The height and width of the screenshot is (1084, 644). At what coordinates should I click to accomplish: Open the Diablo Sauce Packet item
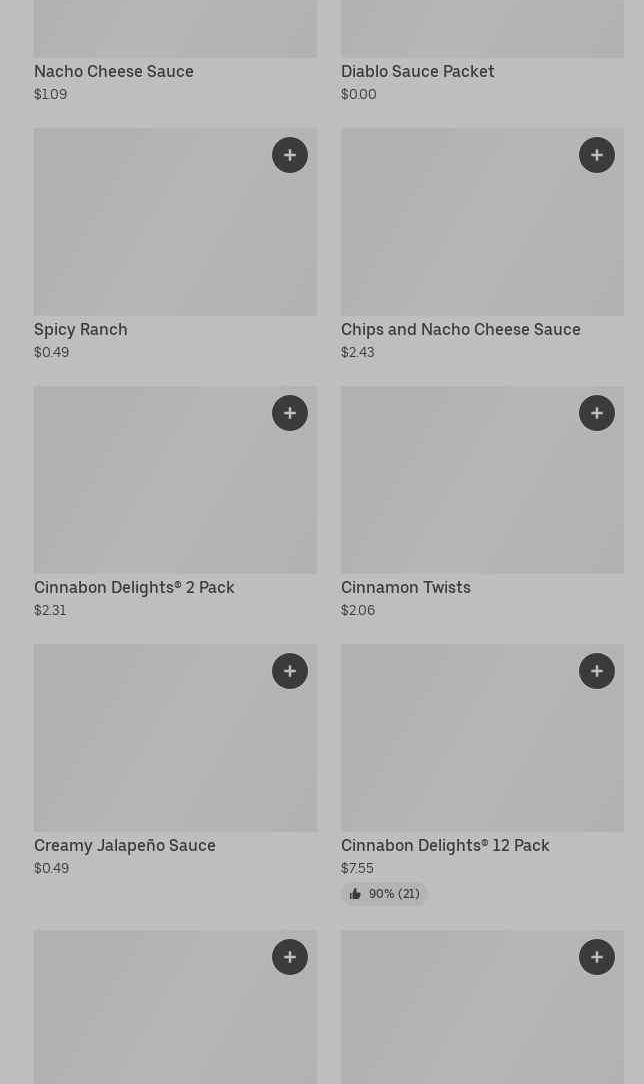coord(418,71)
